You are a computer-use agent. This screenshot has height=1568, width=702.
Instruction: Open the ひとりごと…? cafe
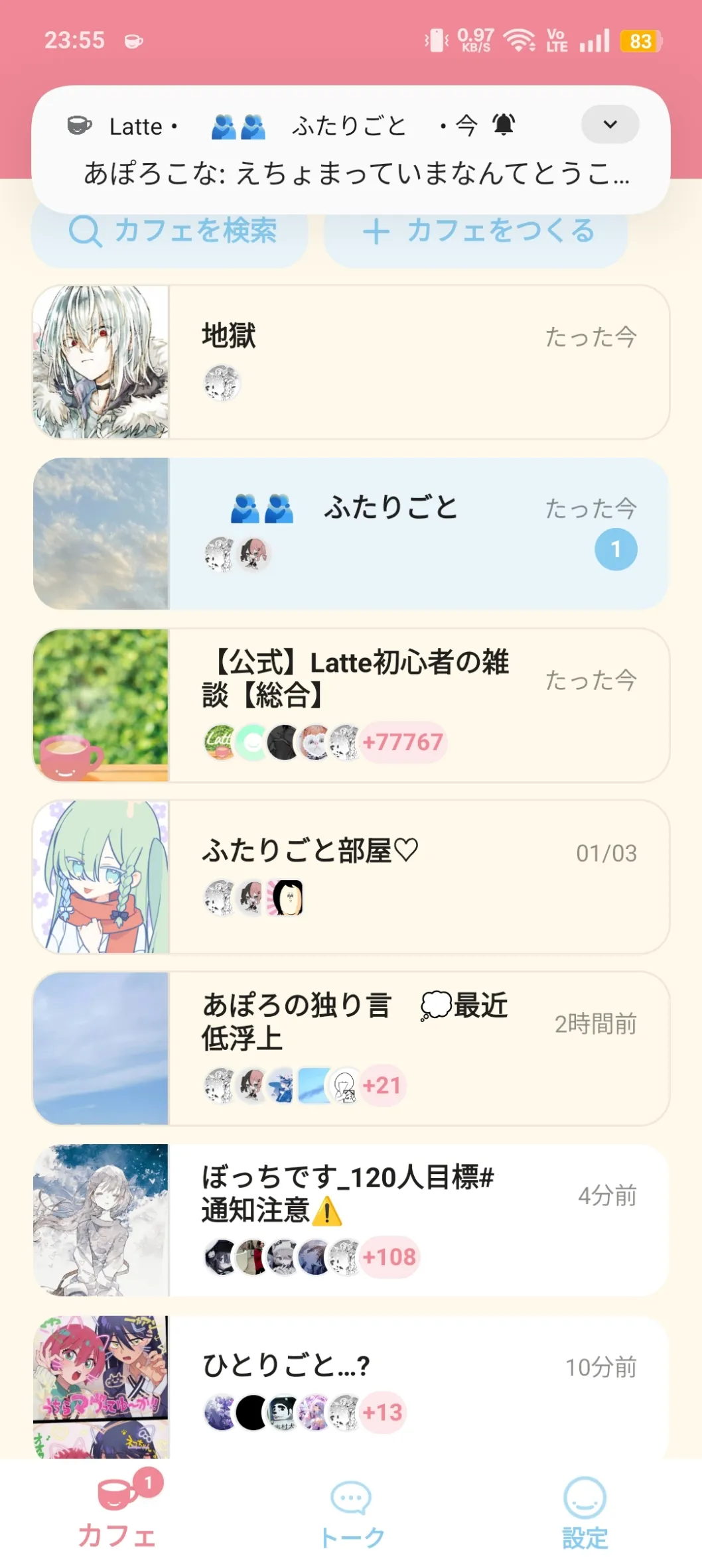(x=350, y=1386)
